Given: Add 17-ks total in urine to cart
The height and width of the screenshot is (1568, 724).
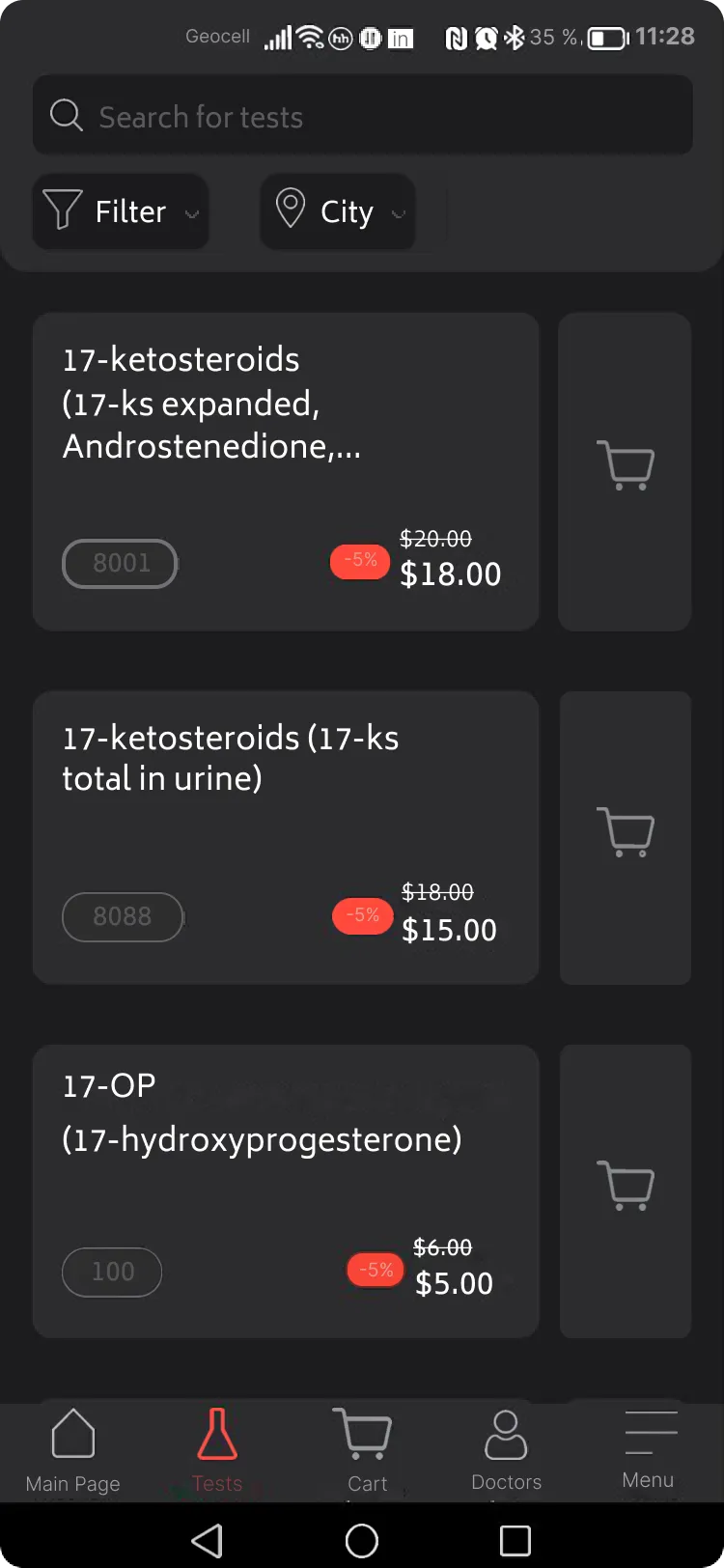Looking at the screenshot, I should [626, 837].
